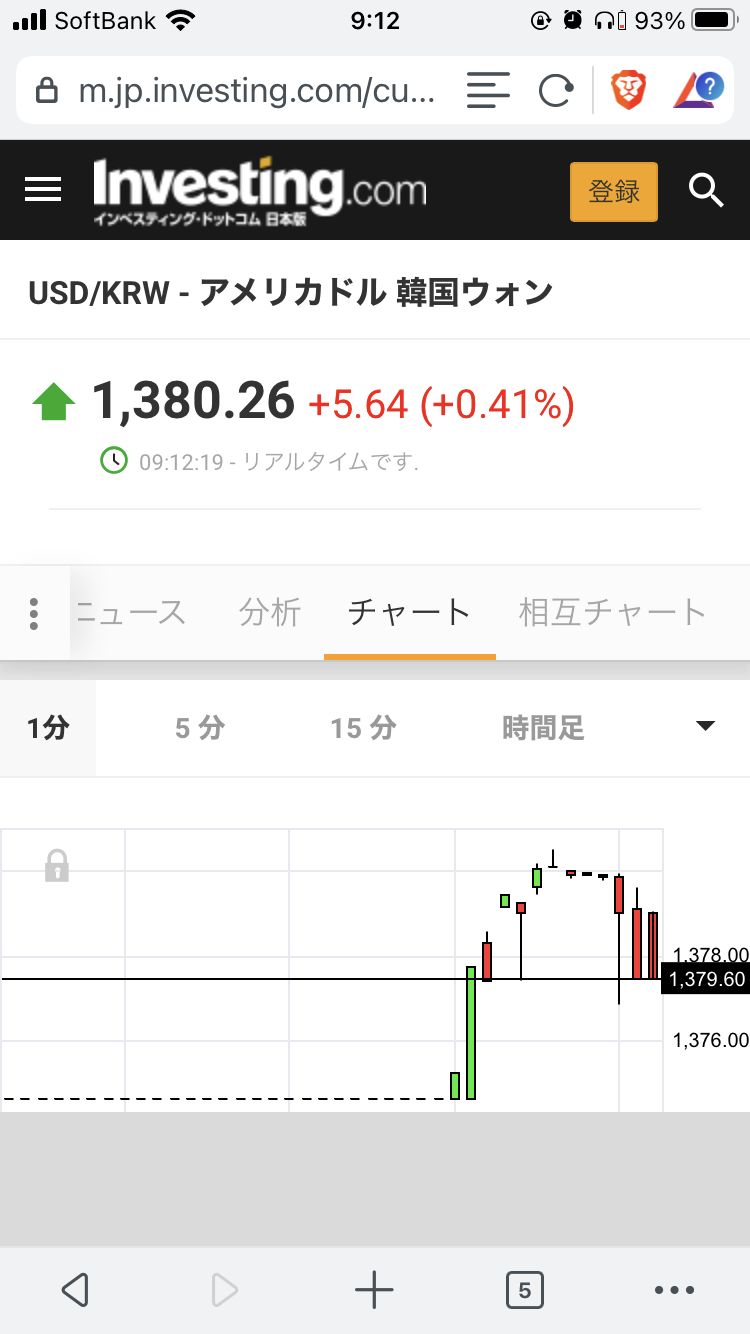Open a new browser tab
750x1334 pixels.
click(x=374, y=1290)
